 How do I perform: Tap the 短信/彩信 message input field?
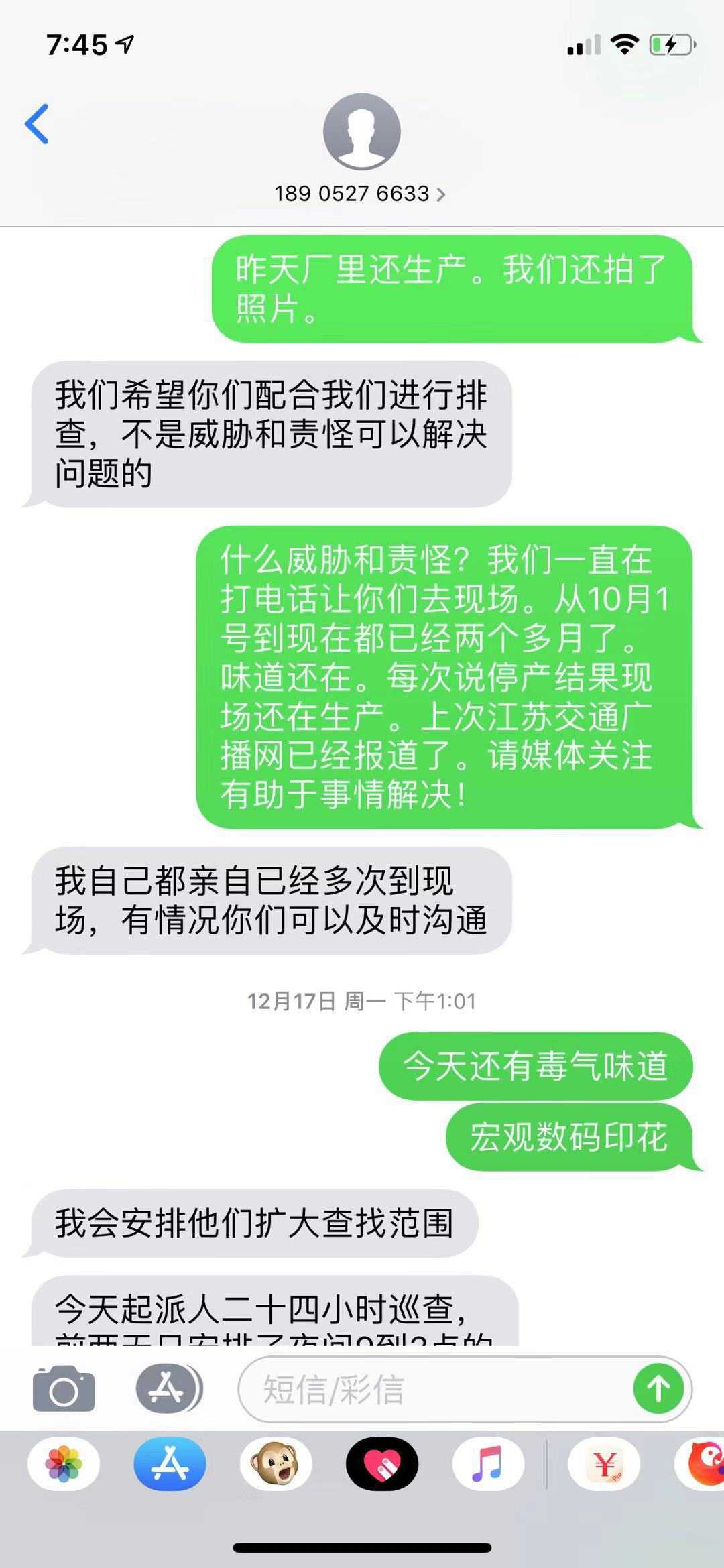point(436,1389)
